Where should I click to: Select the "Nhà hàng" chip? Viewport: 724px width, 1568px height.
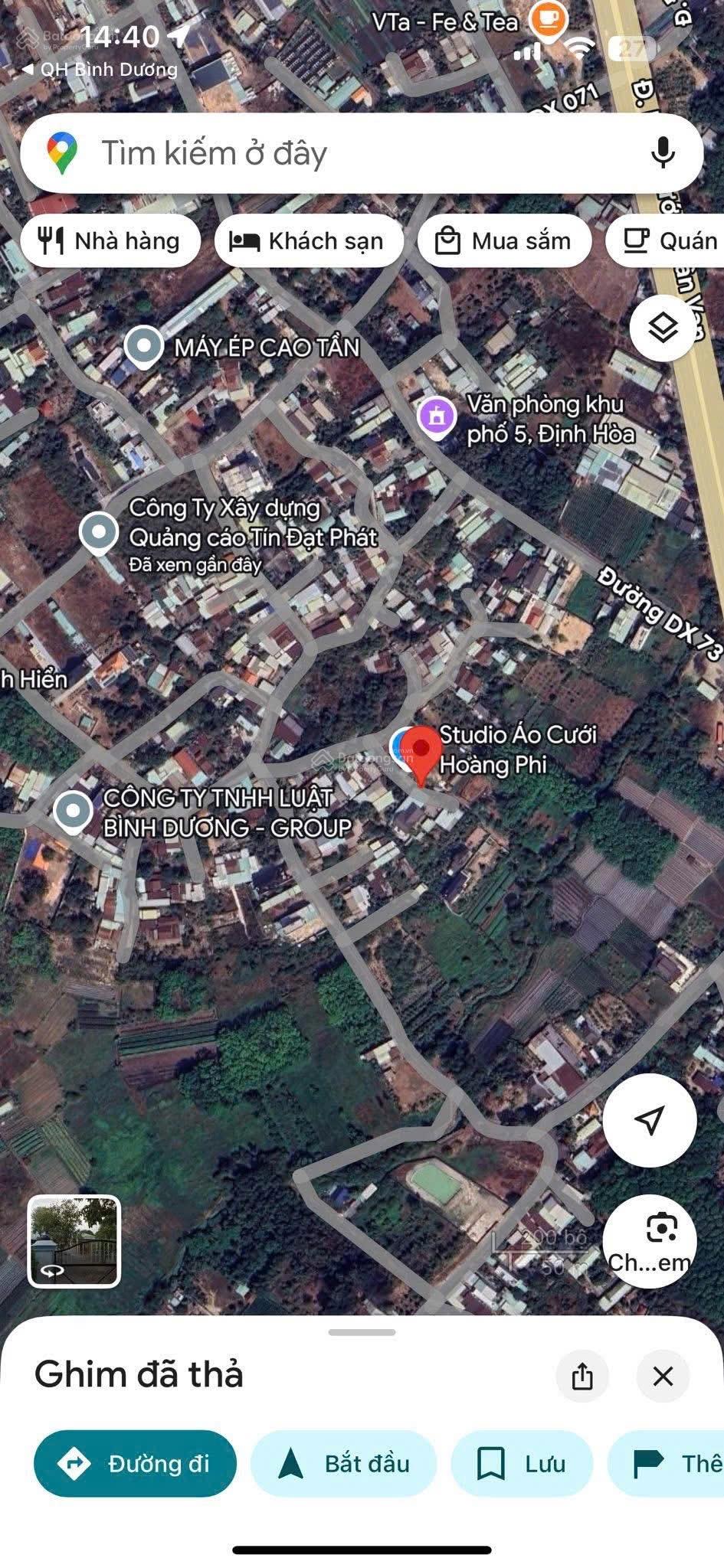pos(110,241)
